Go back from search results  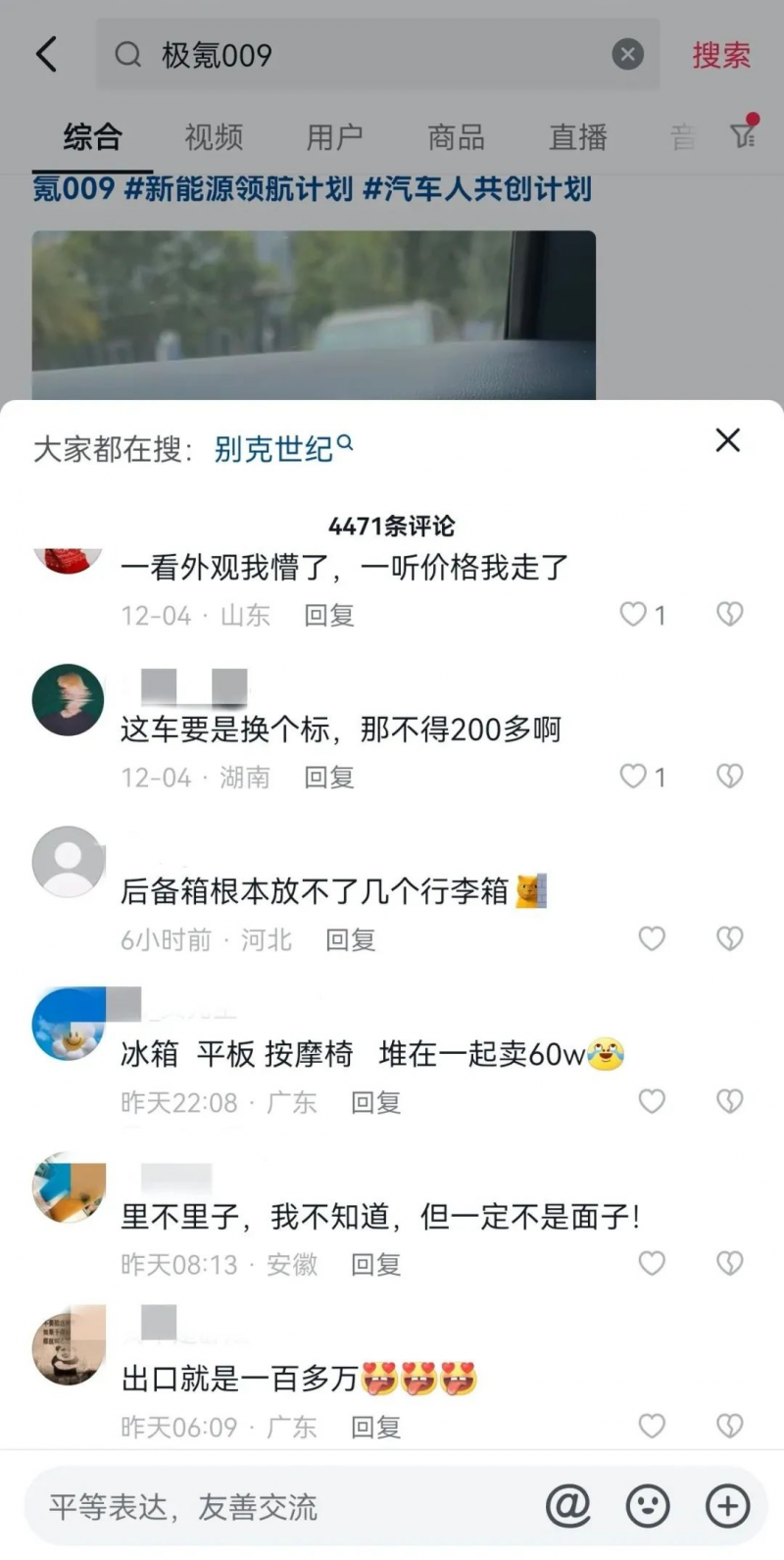coord(46,54)
